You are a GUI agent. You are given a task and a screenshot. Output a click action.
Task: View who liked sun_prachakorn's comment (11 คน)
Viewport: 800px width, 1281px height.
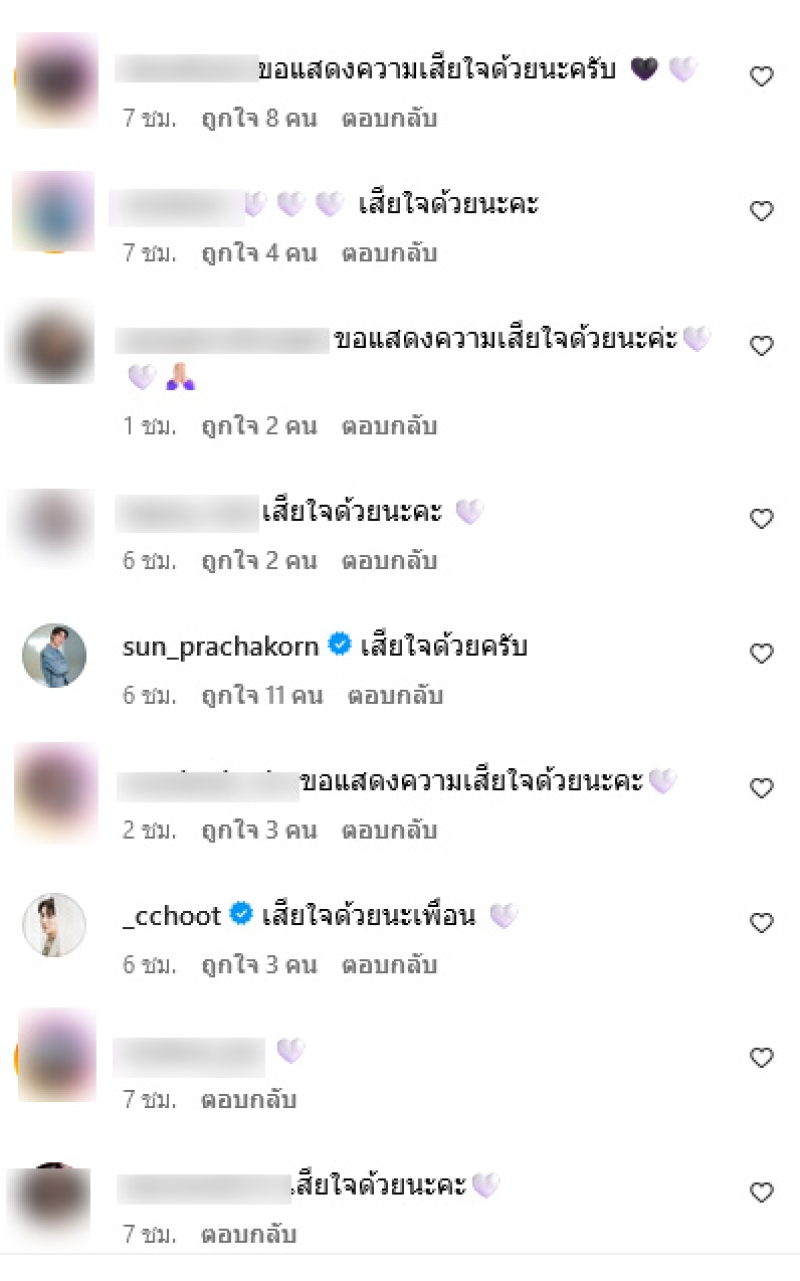(x=262, y=696)
